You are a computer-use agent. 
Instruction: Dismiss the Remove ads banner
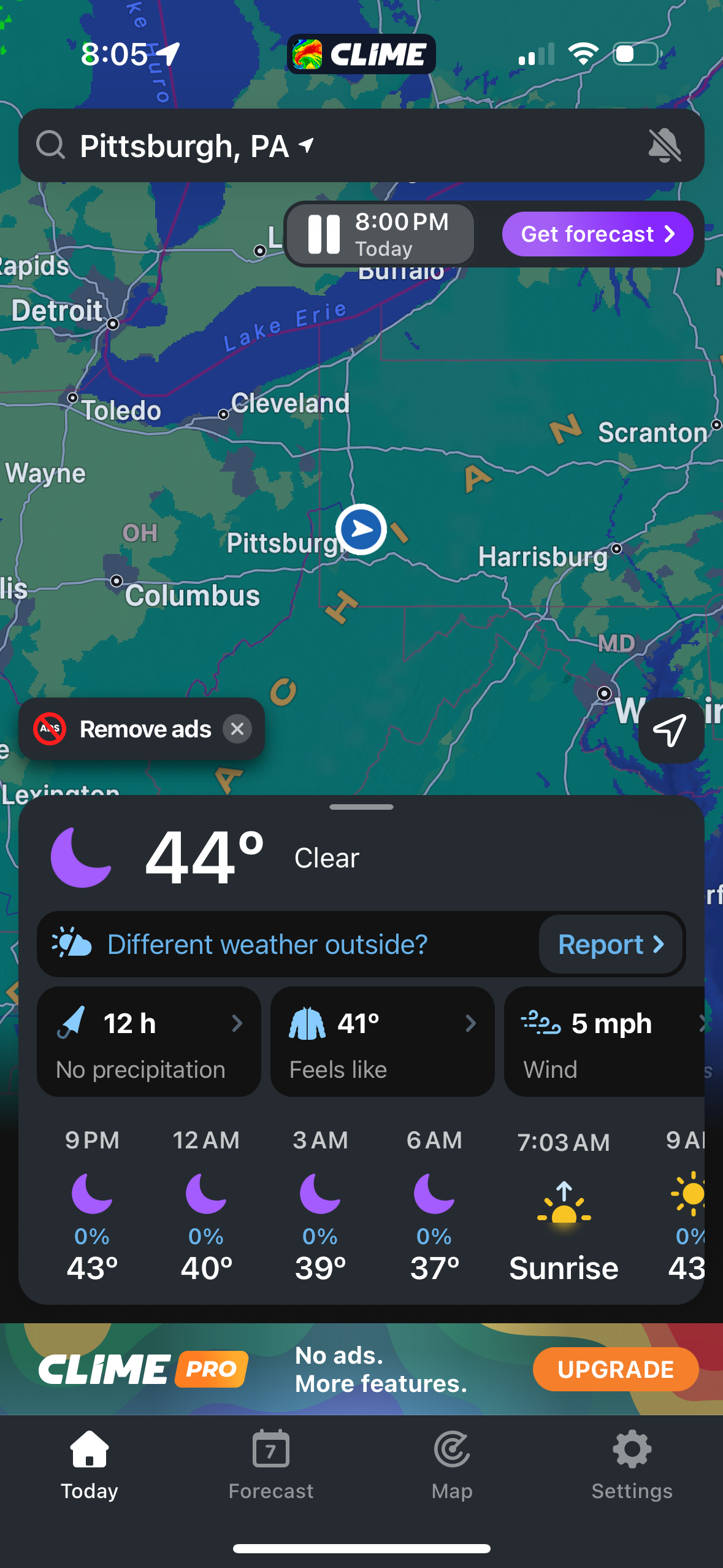pyautogui.click(x=239, y=729)
